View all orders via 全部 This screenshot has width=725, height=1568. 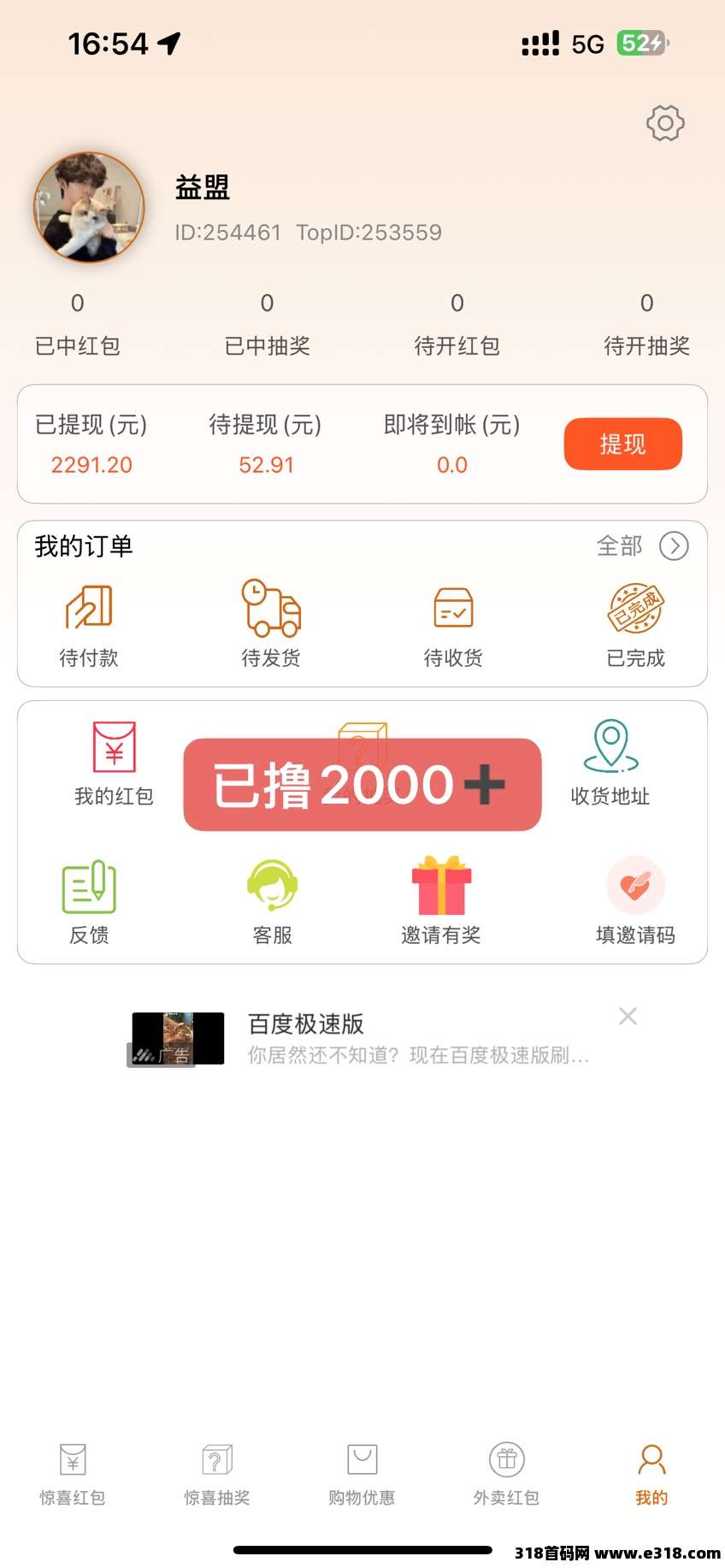click(x=642, y=545)
